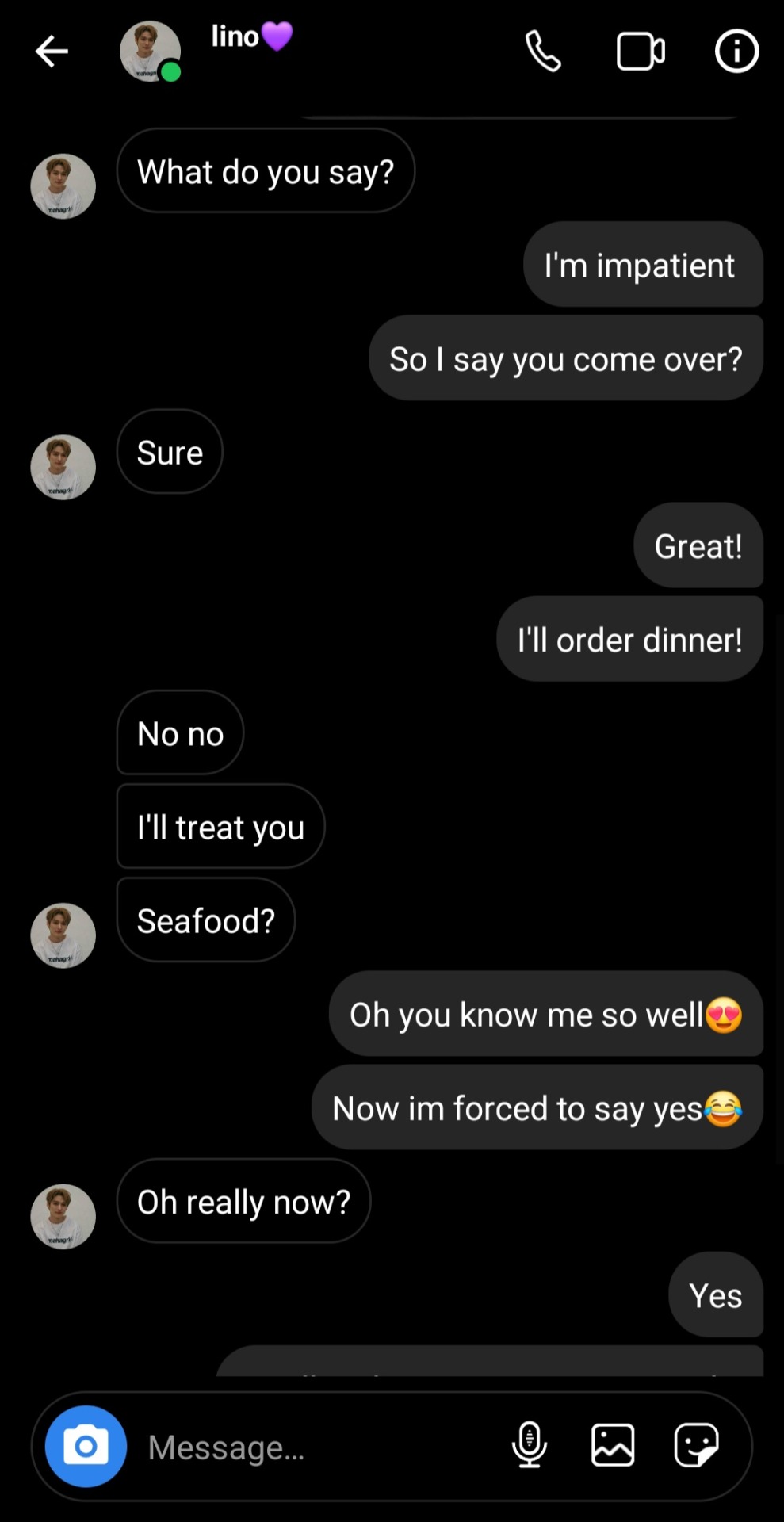
Task: Pick a photo from the gallery
Action: pos(613,1445)
